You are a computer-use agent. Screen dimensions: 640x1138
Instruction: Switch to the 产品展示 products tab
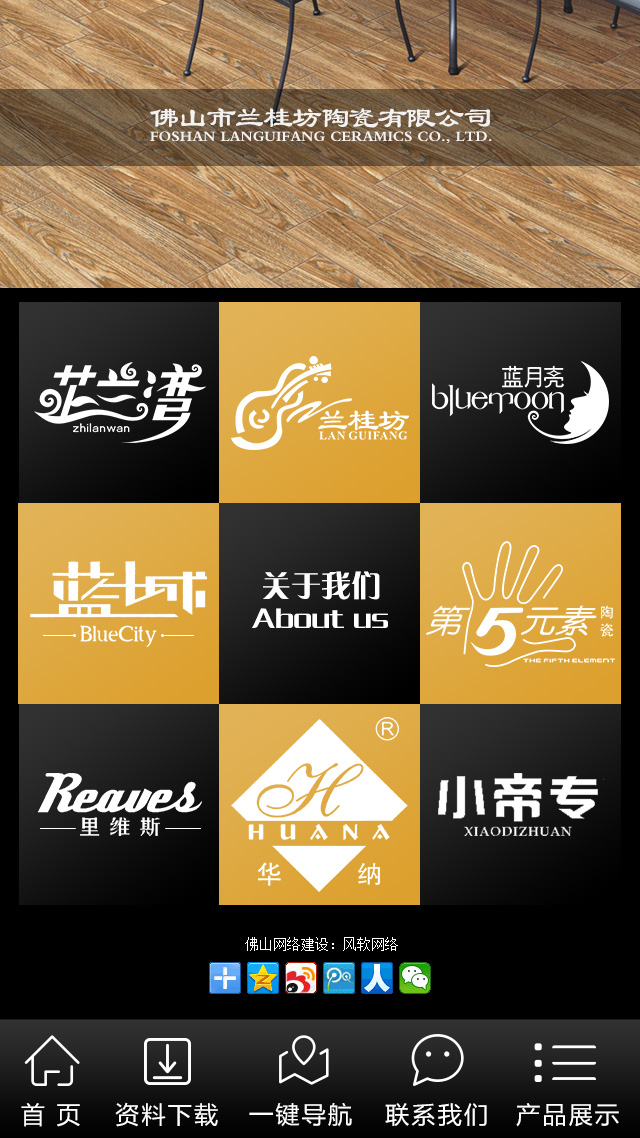(567, 1081)
